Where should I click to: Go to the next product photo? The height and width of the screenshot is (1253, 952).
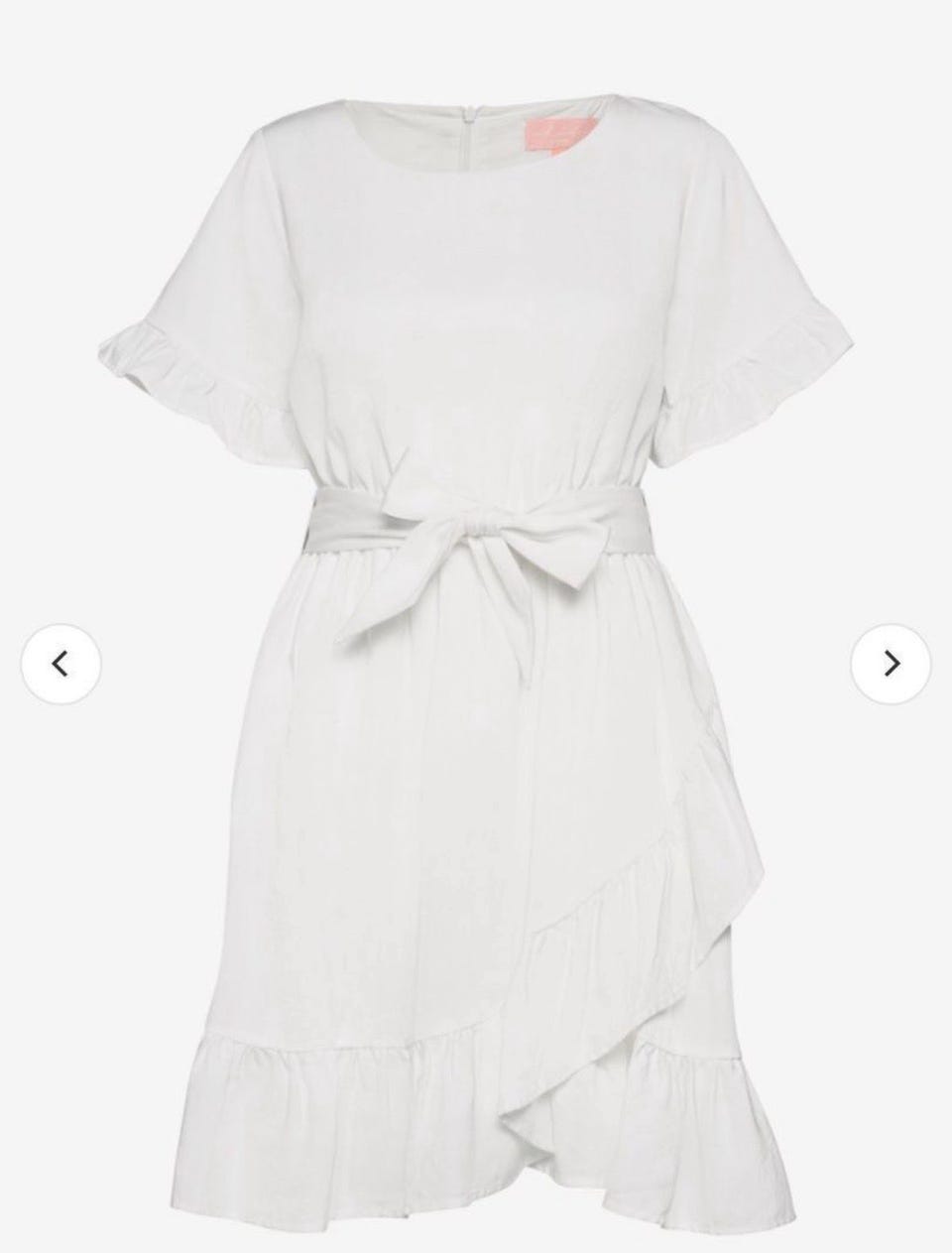891,663
